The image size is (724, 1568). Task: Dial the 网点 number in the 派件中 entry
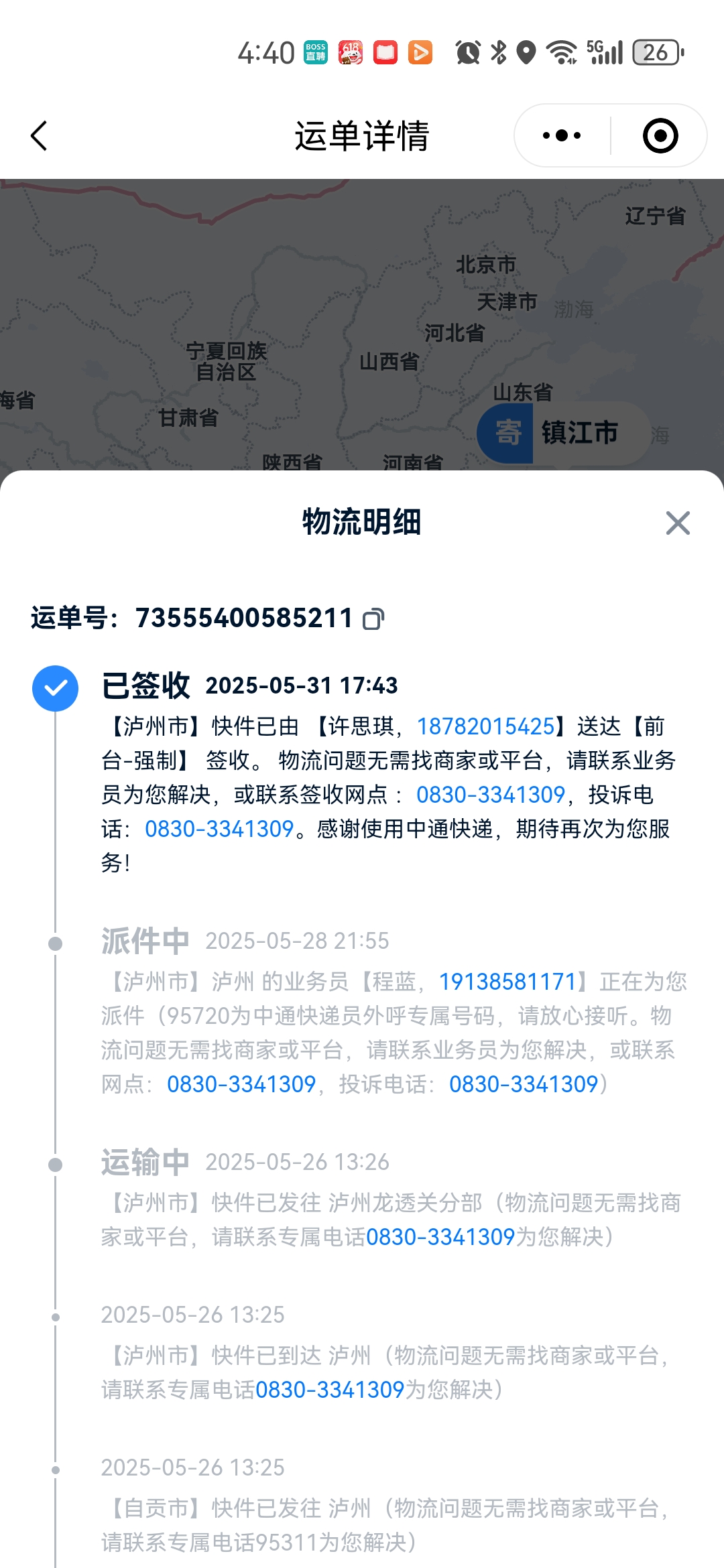point(241,1084)
